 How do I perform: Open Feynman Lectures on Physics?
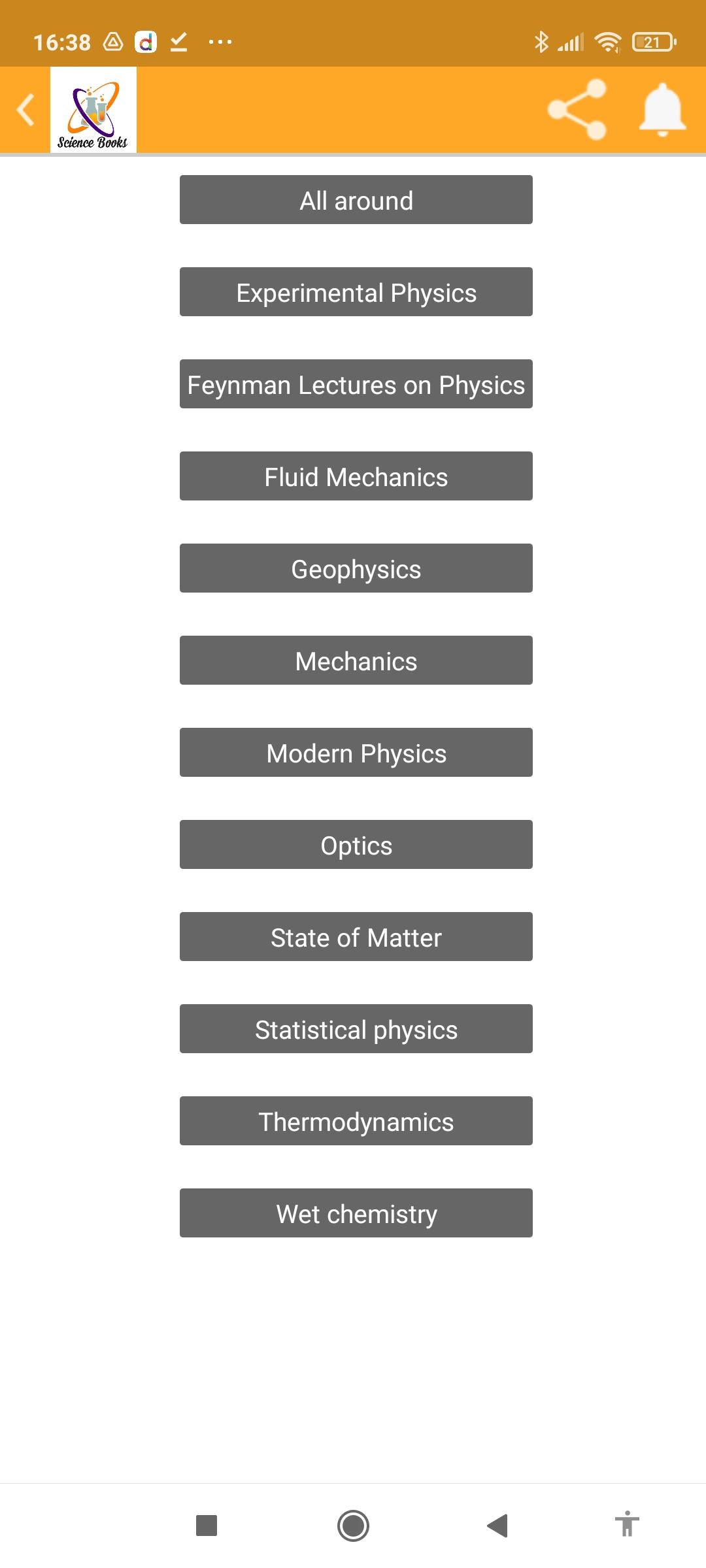point(356,384)
